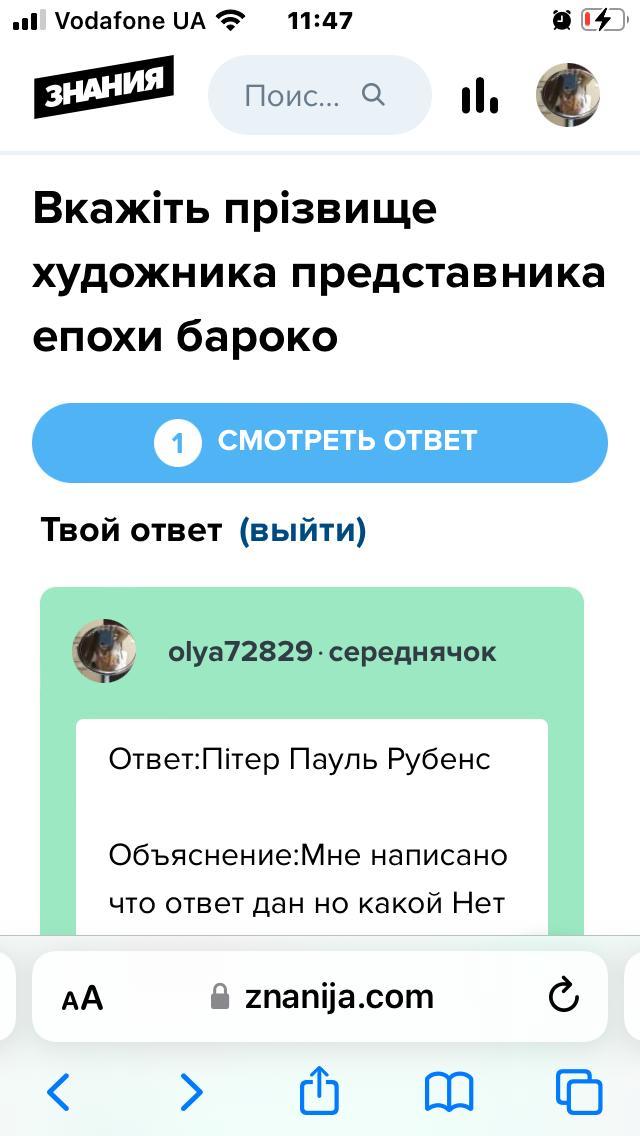Go back to previous page
640x1136 pixels.
59,1092
